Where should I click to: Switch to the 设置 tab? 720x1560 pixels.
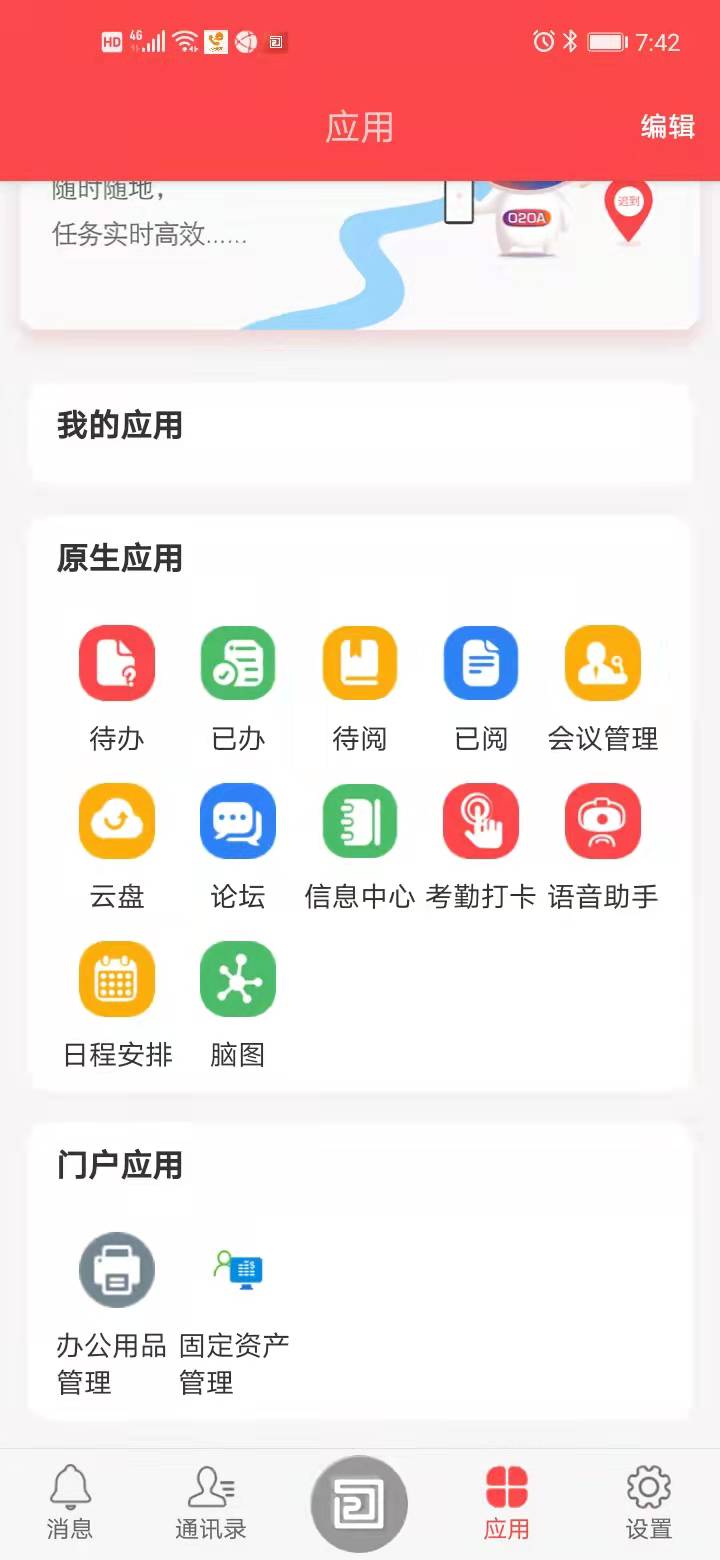point(649,1502)
